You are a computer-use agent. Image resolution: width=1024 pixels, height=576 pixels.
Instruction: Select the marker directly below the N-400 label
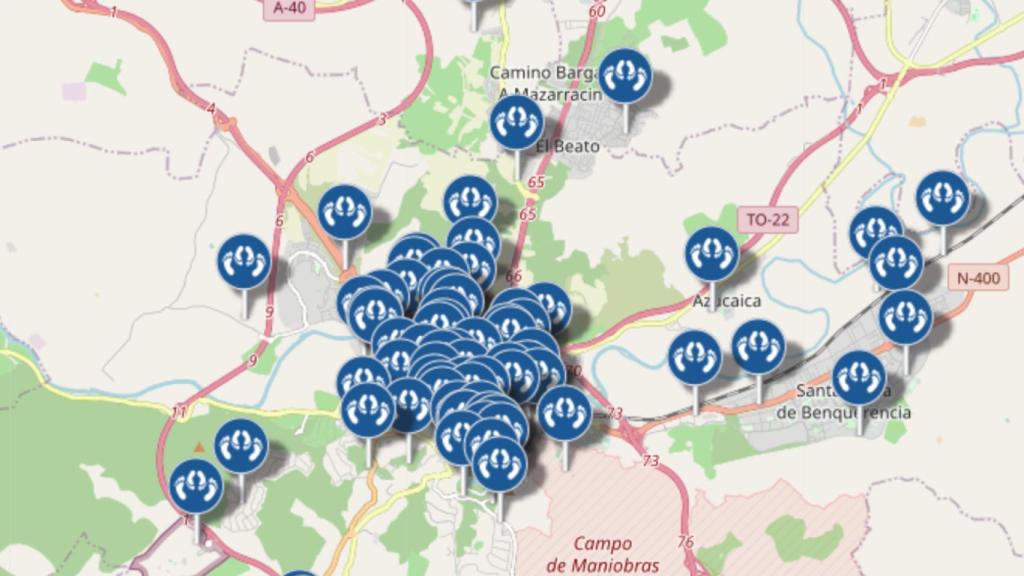[906, 316]
